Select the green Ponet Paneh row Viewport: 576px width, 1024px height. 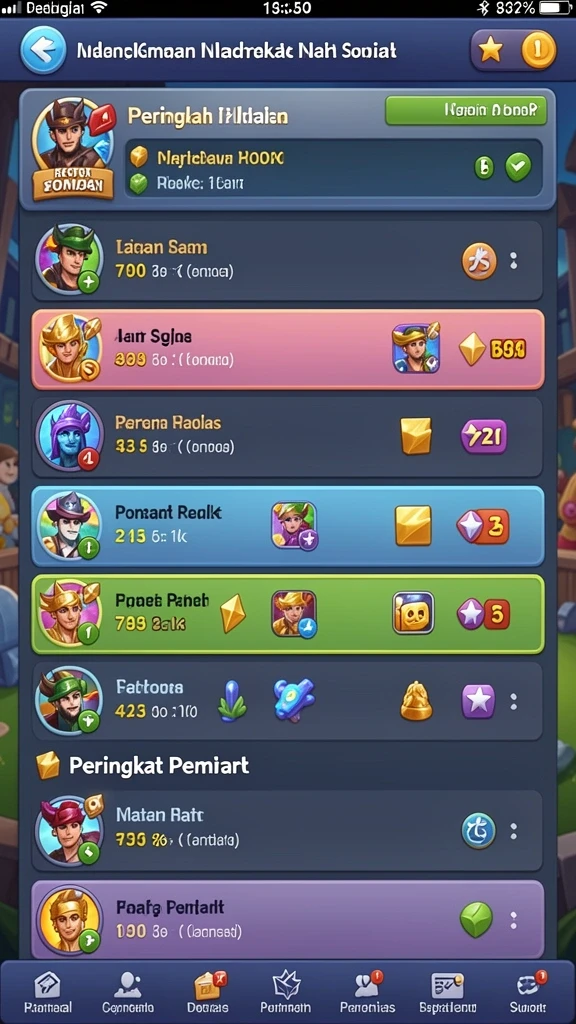pos(288,614)
